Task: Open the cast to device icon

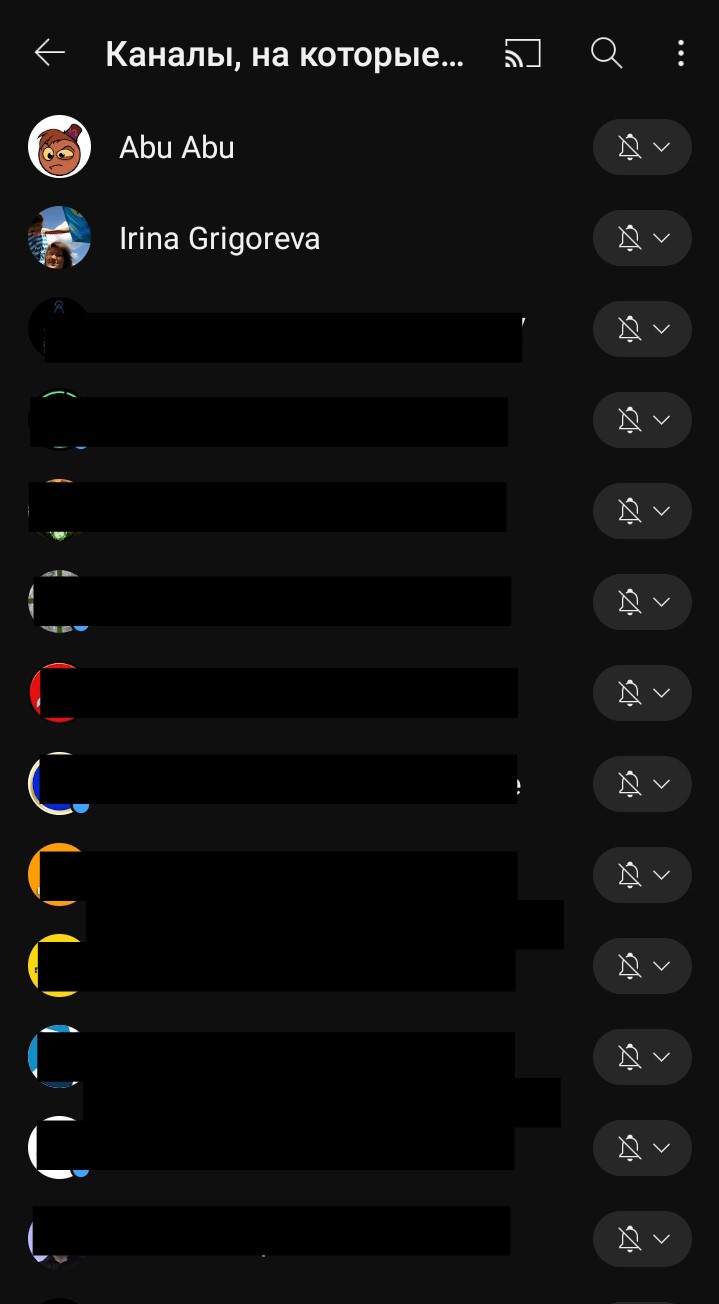Action: (x=522, y=53)
